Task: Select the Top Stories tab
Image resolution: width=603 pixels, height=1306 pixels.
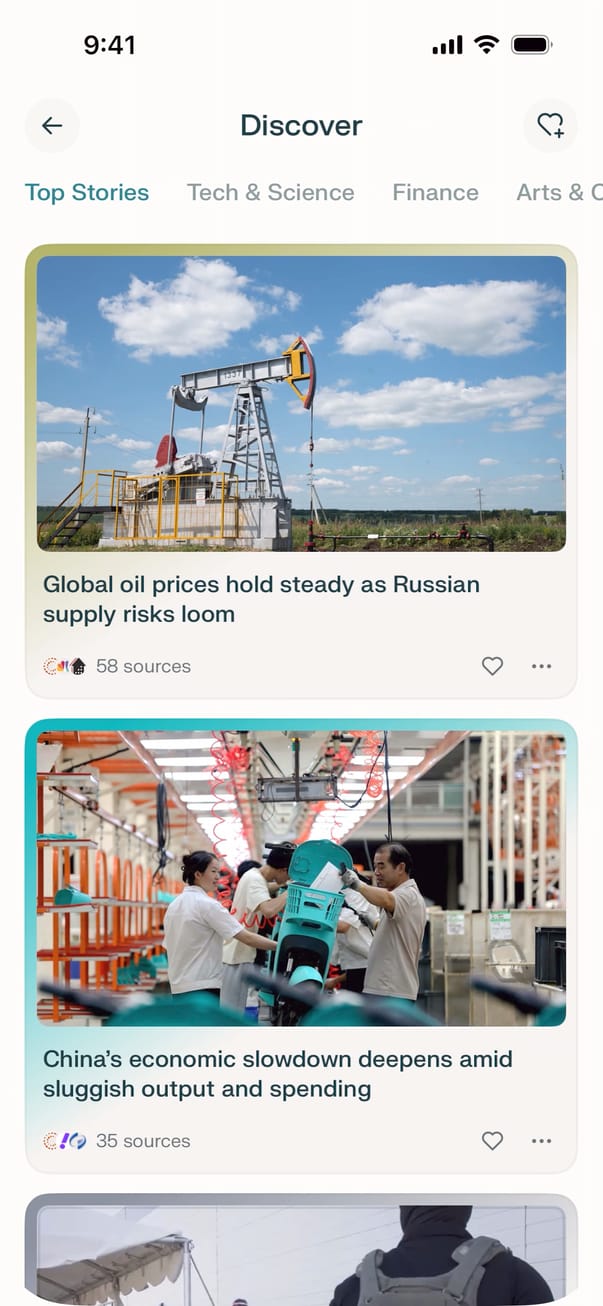Action: pyautogui.click(x=87, y=193)
